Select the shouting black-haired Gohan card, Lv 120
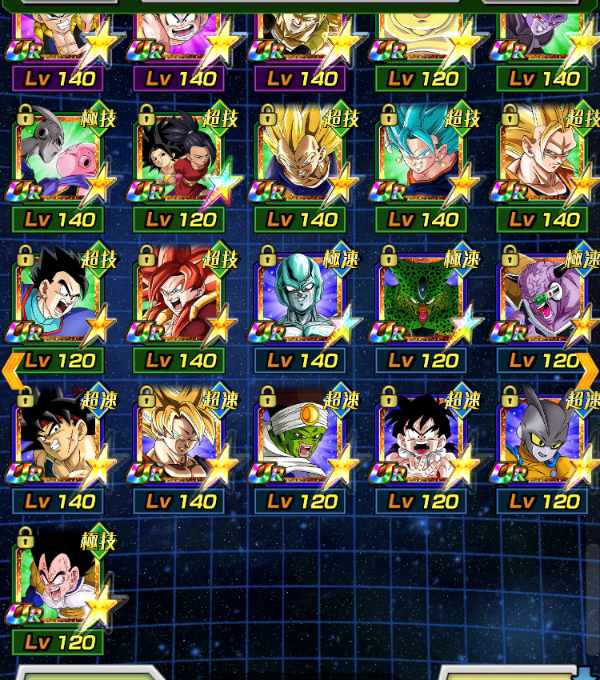The height and width of the screenshot is (680, 600). 58,301
